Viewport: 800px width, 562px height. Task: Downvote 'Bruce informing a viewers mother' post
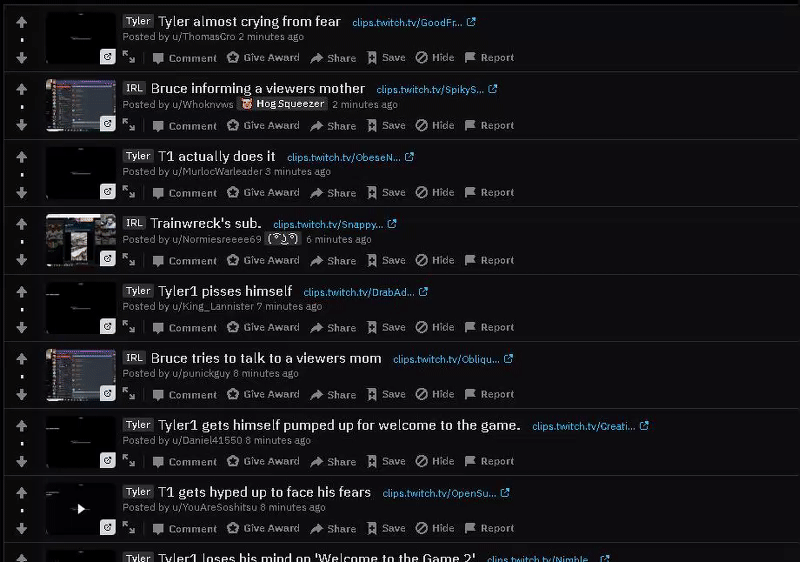pos(22,125)
